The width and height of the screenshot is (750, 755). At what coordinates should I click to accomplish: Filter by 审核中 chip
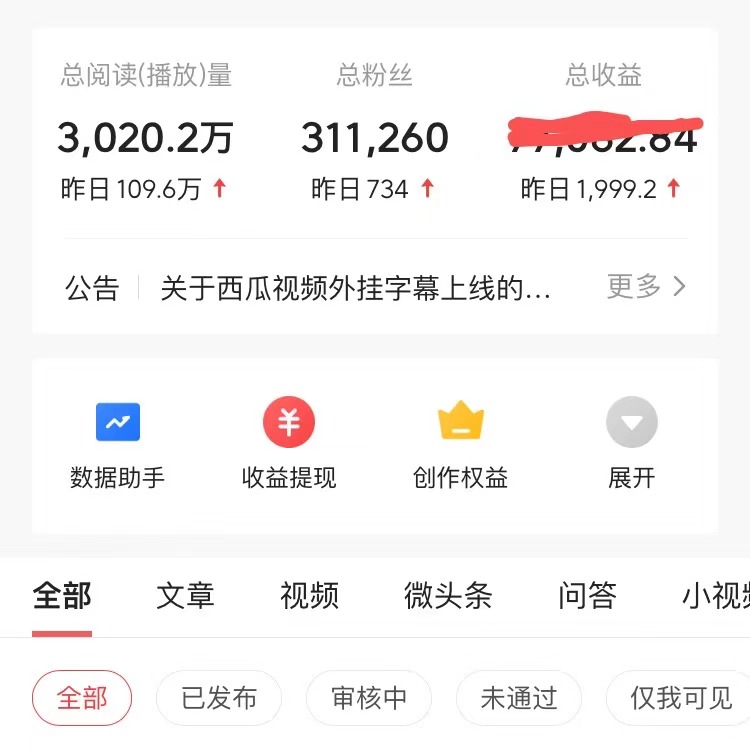tap(369, 698)
